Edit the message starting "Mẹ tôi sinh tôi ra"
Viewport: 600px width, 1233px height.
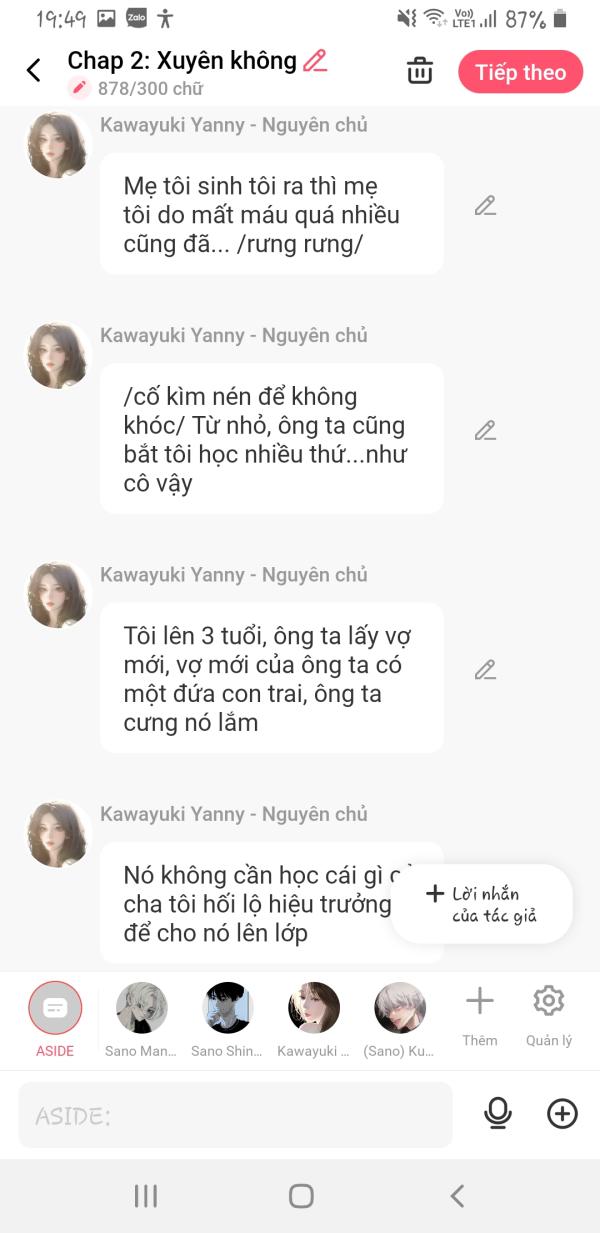coord(485,206)
